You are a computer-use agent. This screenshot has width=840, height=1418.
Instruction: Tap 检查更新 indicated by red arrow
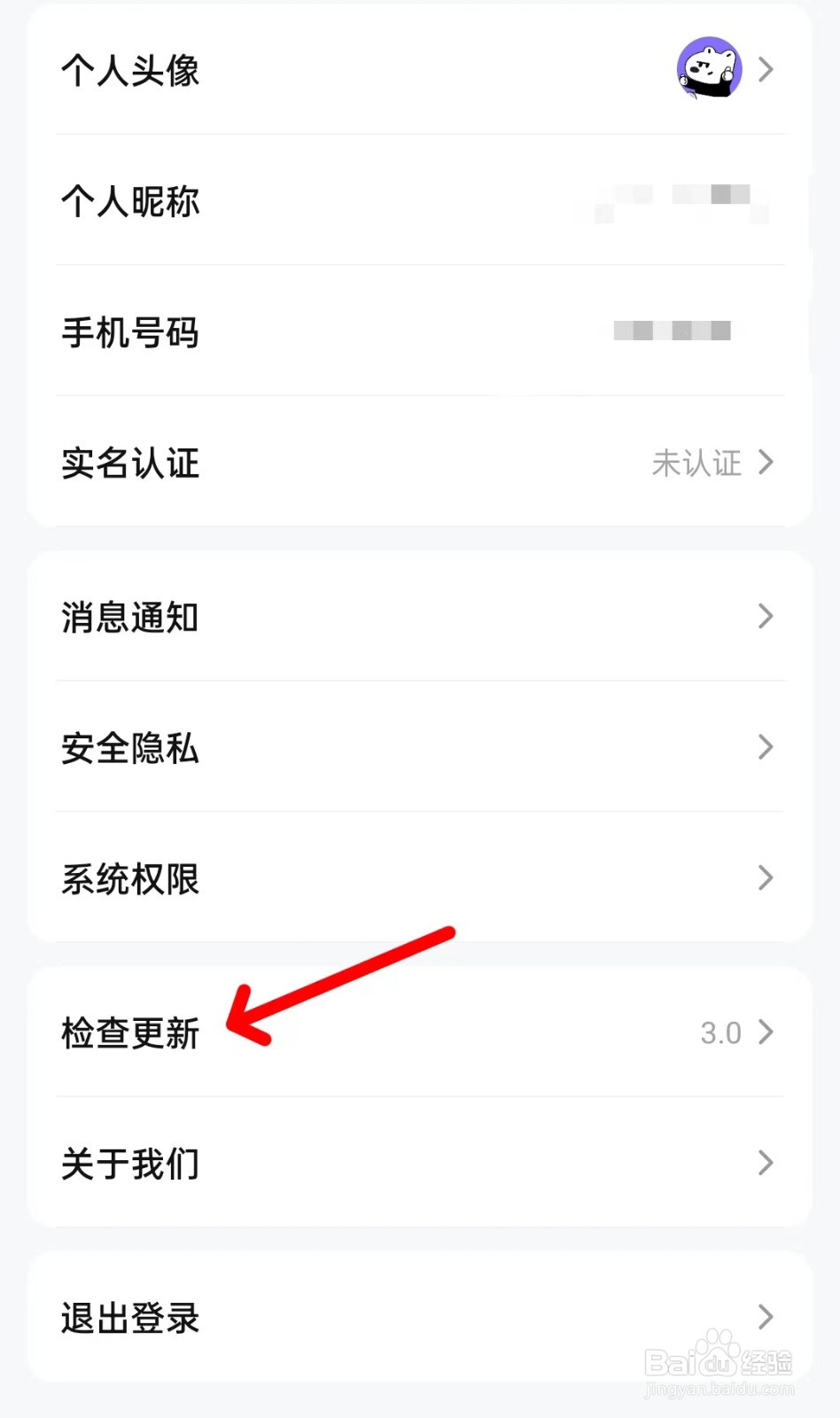[x=129, y=1032]
